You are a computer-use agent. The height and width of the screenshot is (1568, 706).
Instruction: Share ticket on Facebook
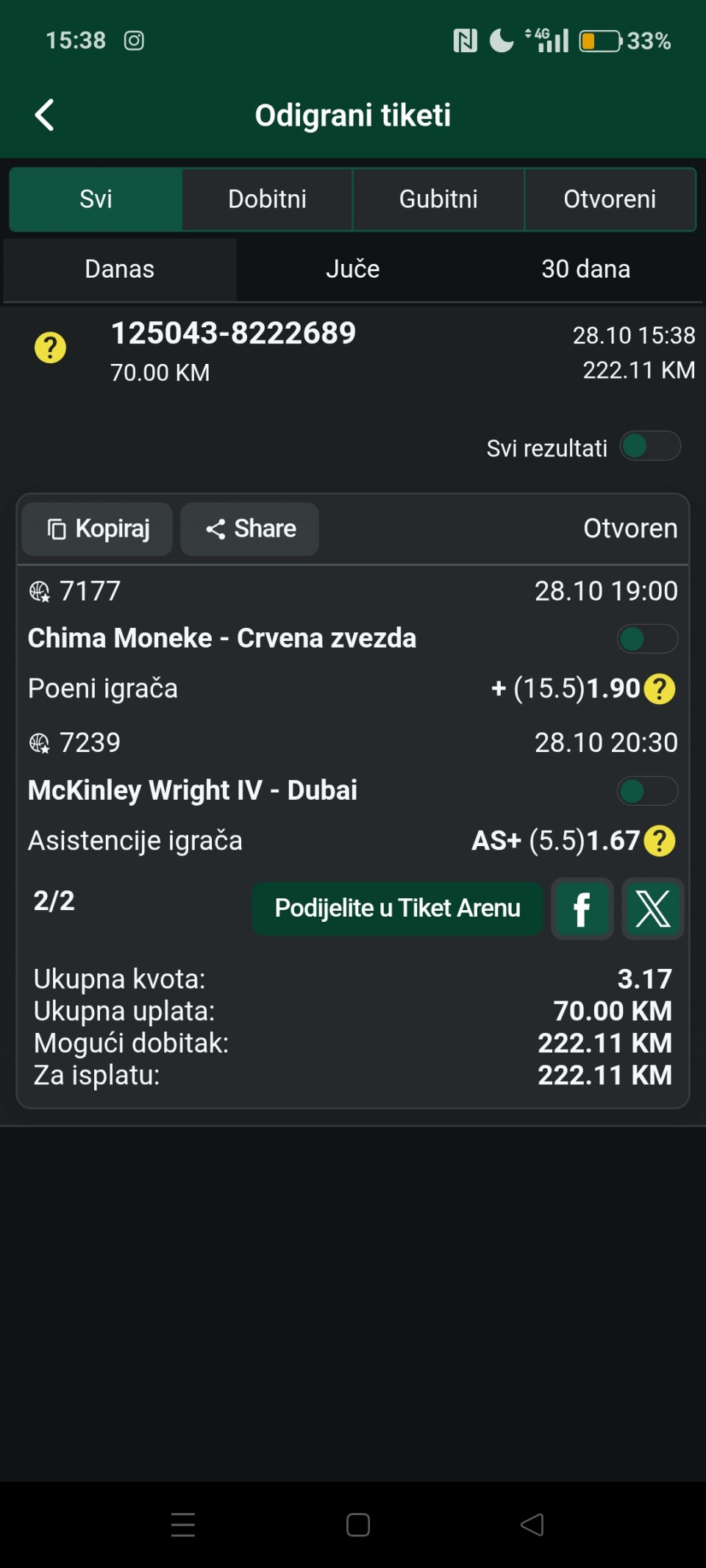pyautogui.click(x=582, y=909)
